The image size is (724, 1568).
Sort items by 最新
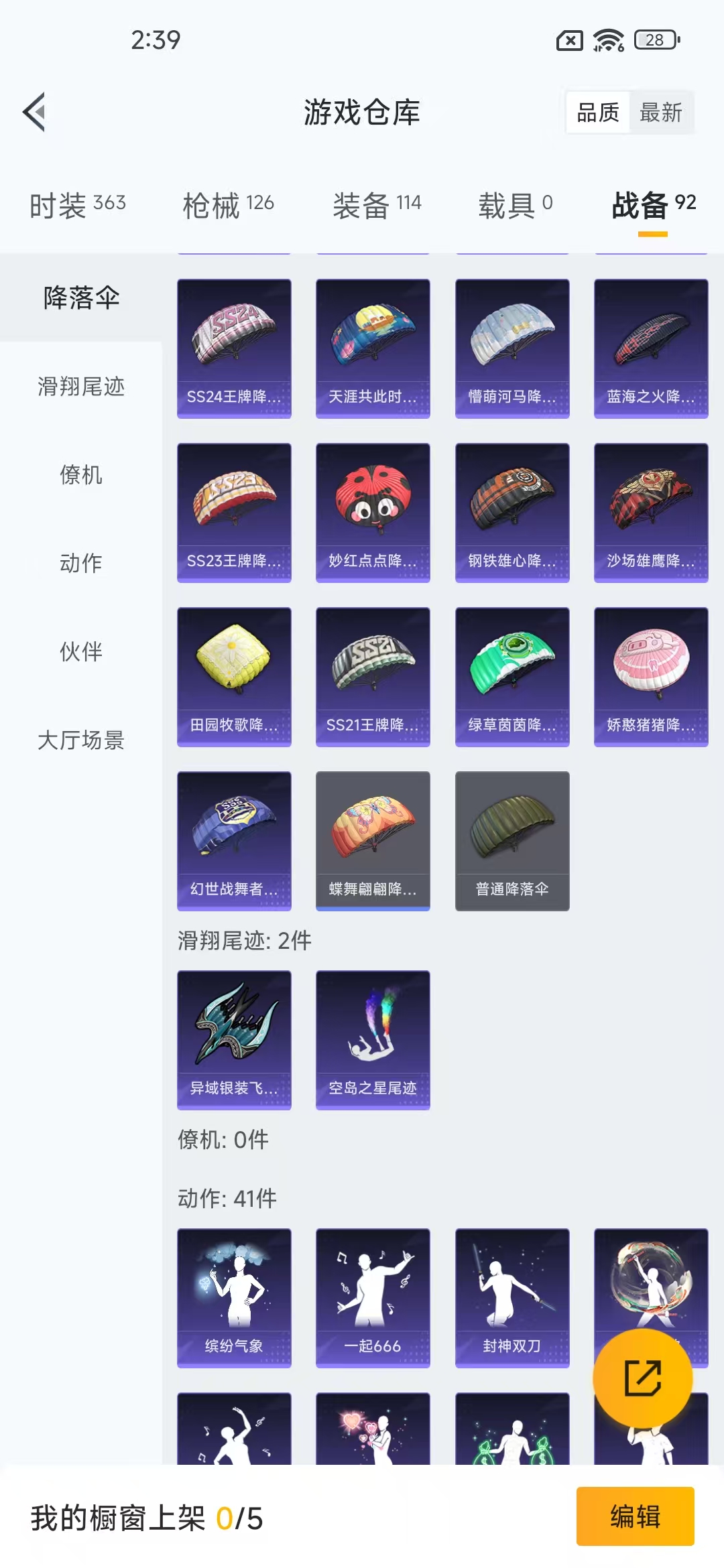pyautogui.click(x=660, y=113)
